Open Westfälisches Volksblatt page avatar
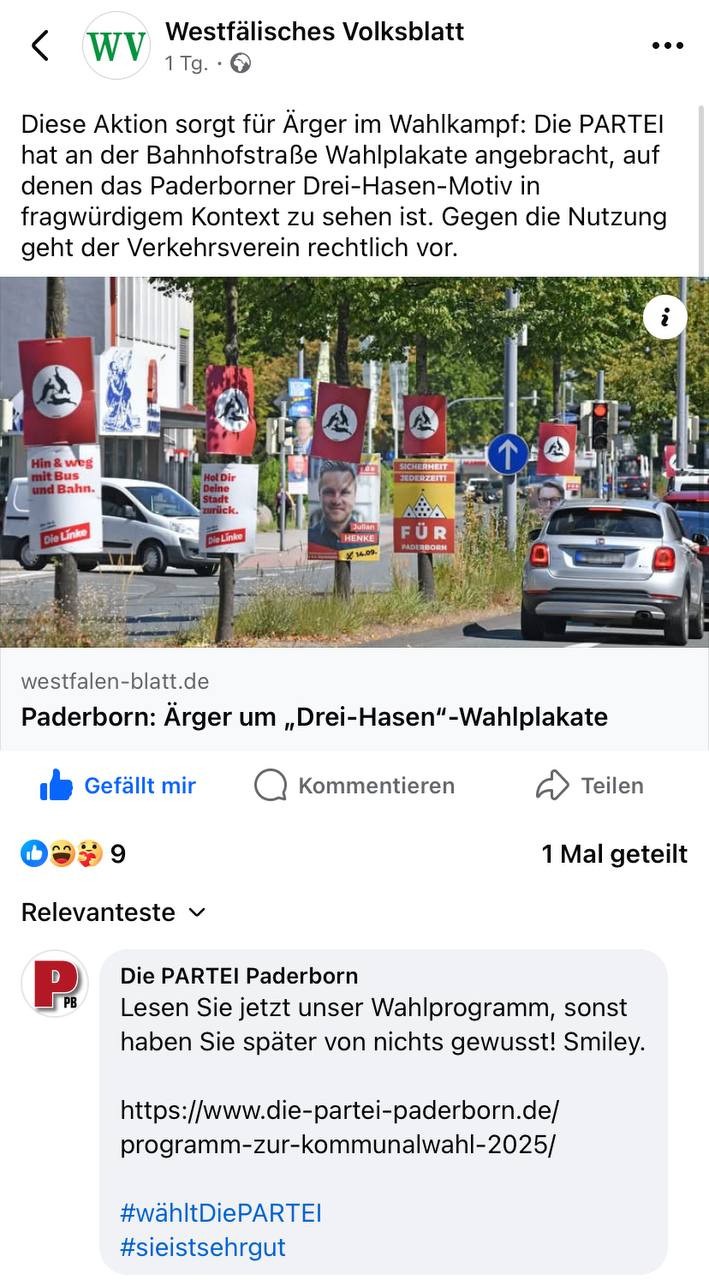 (116, 46)
